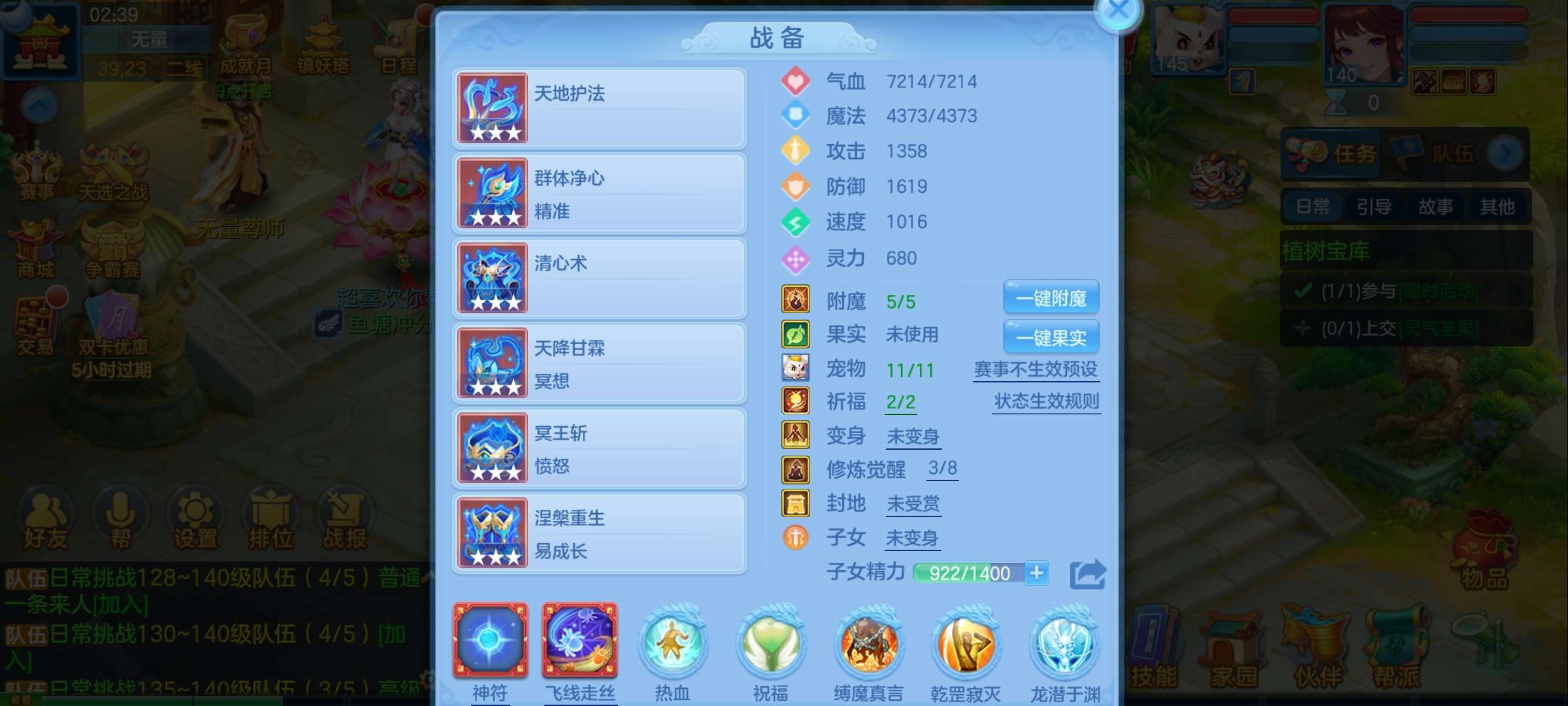
Task: Open the 祈福 2/2 link
Action: (900, 402)
